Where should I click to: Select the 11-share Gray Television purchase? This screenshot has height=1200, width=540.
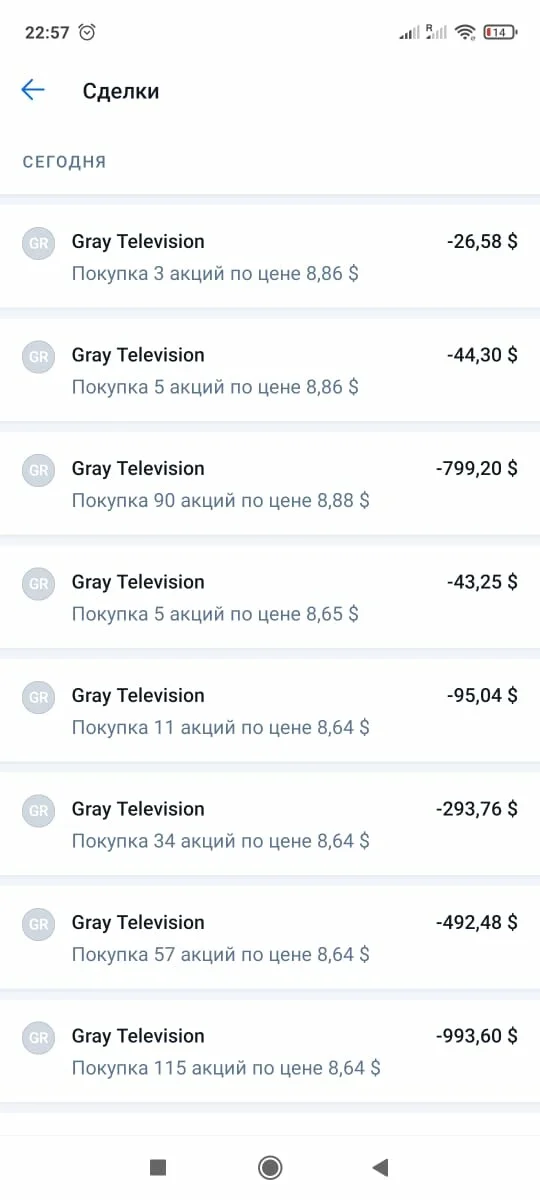pos(270,710)
